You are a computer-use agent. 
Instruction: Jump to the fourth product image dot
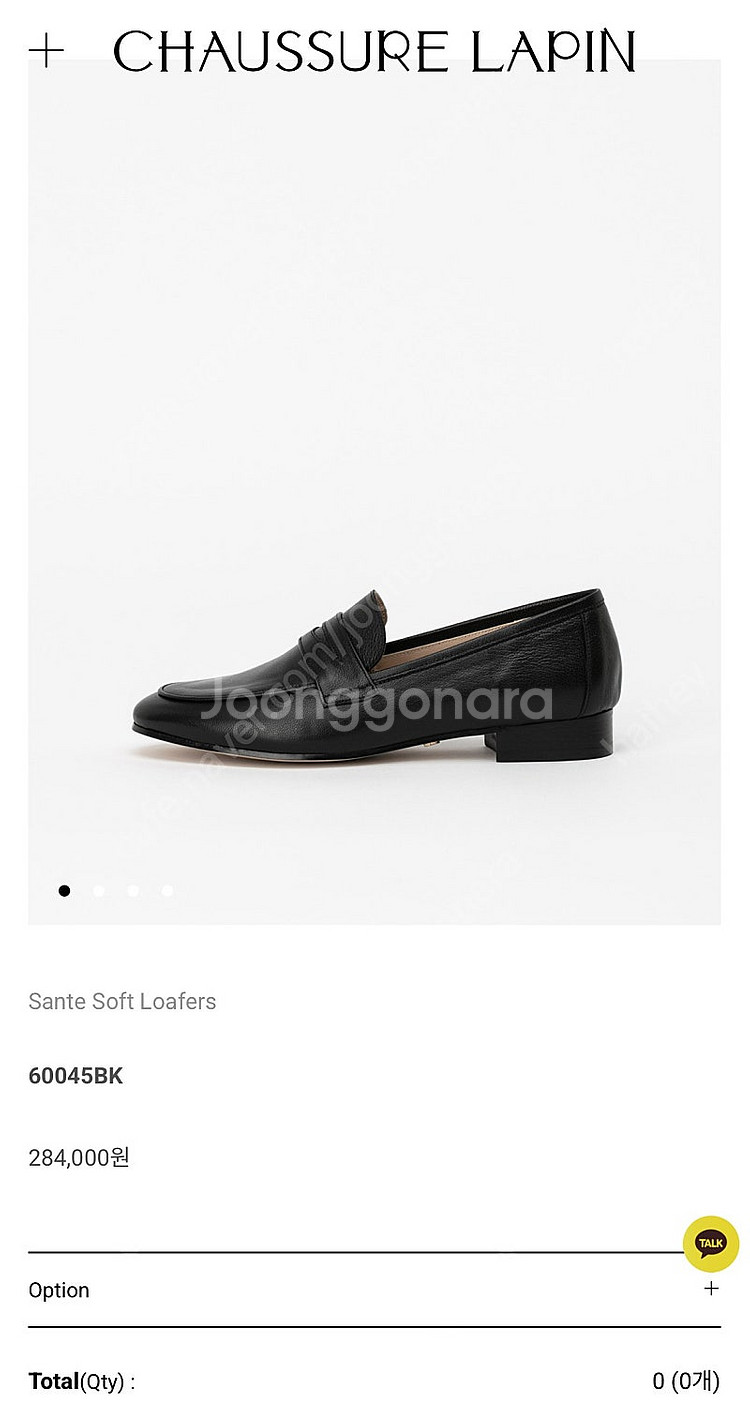click(x=167, y=890)
